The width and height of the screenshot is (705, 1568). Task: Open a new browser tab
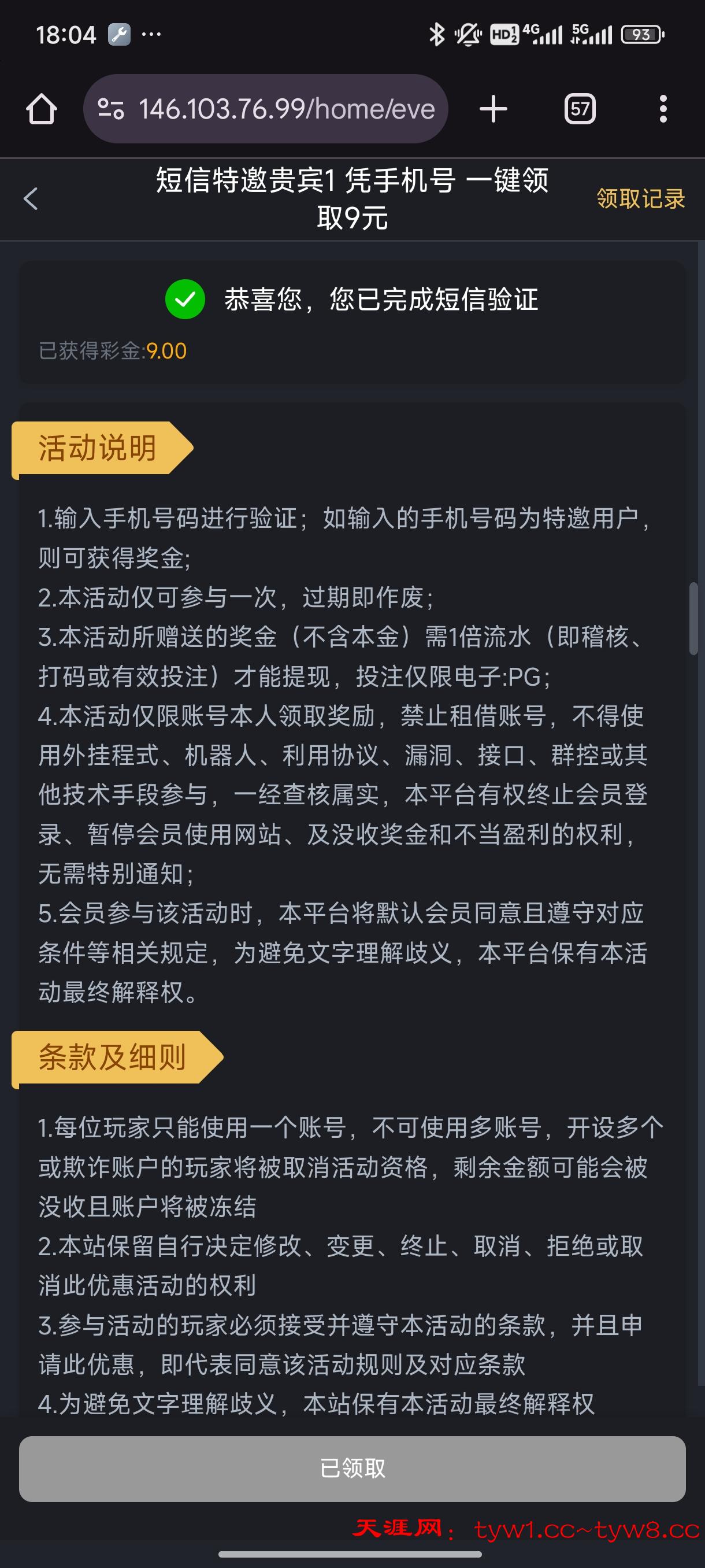(x=493, y=110)
